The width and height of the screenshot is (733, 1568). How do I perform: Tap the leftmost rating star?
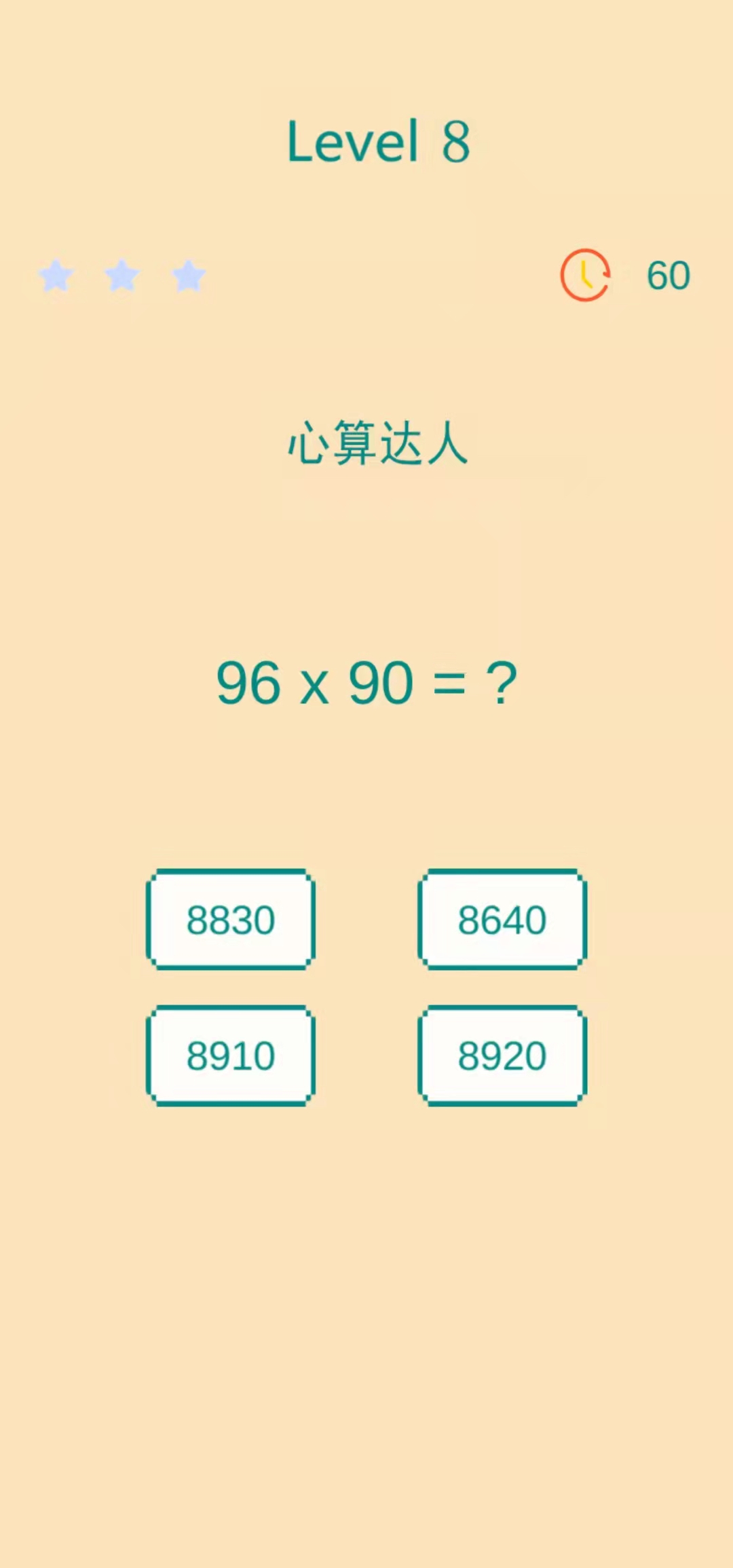coord(56,274)
